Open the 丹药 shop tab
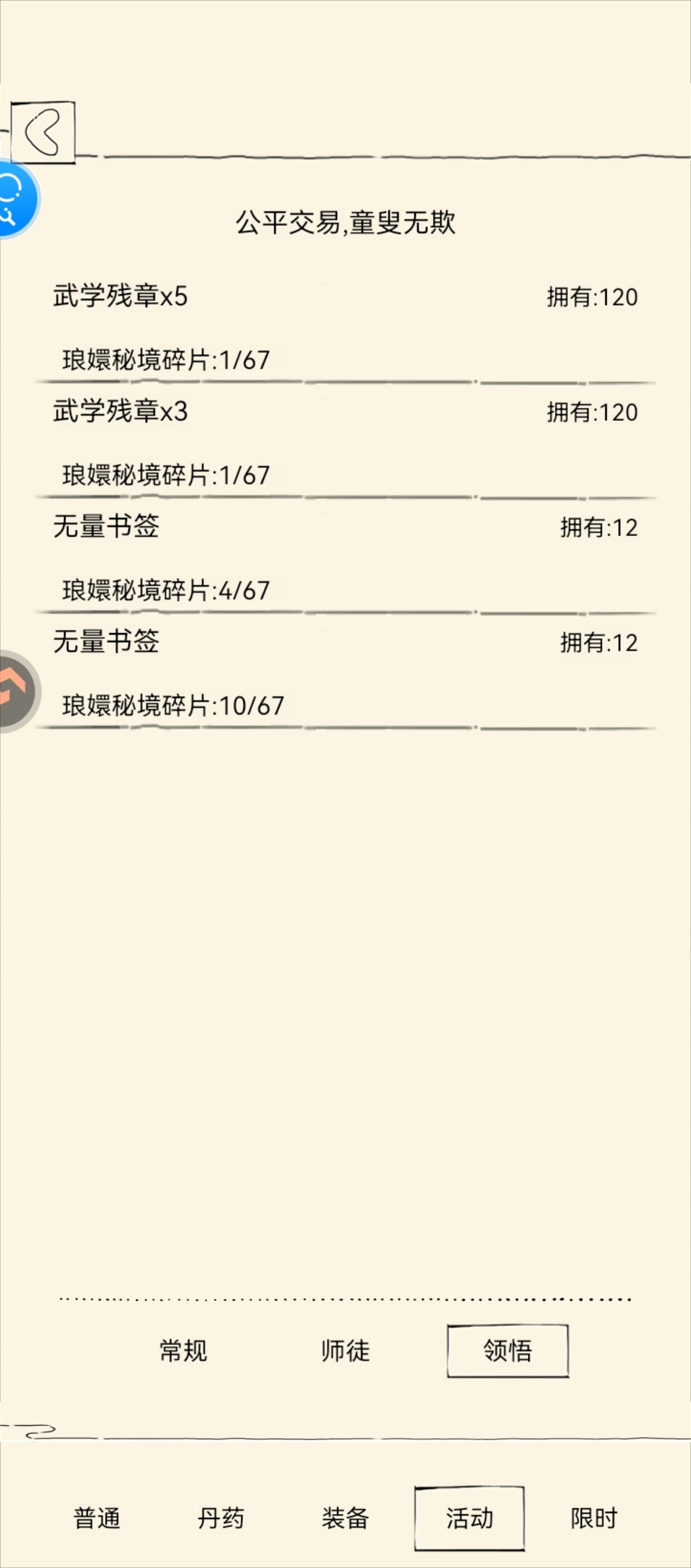Viewport: 691px width, 1568px height. [221, 1518]
